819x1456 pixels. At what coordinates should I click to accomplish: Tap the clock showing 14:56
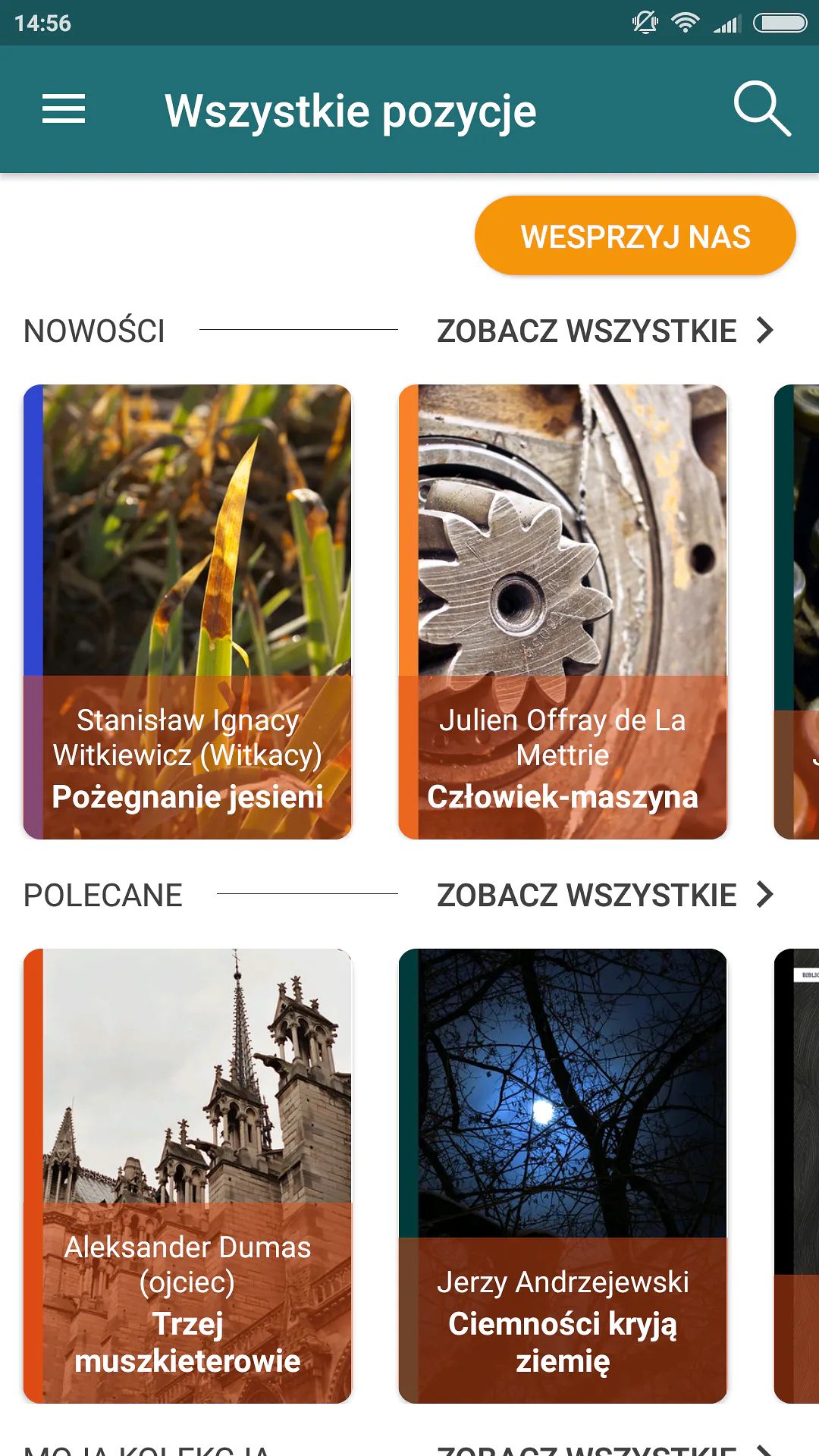pyautogui.click(x=42, y=23)
